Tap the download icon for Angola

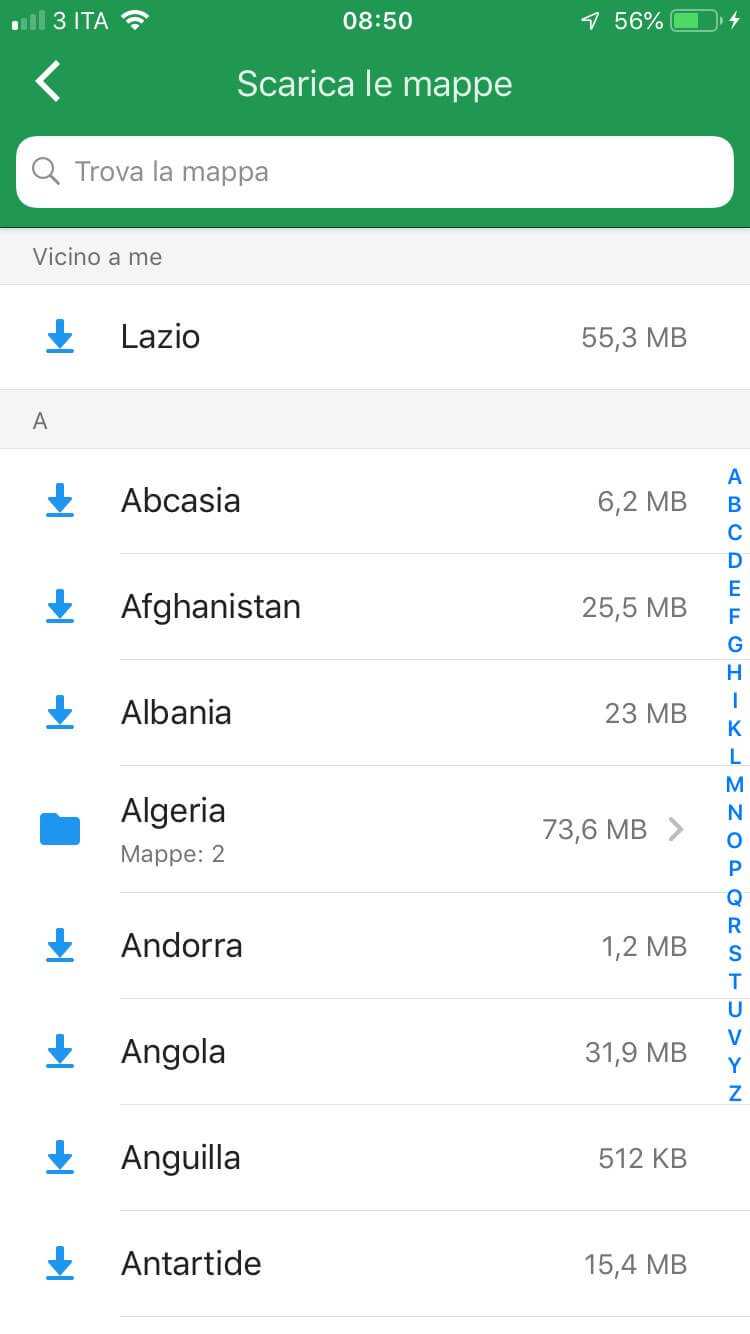click(x=60, y=1052)
